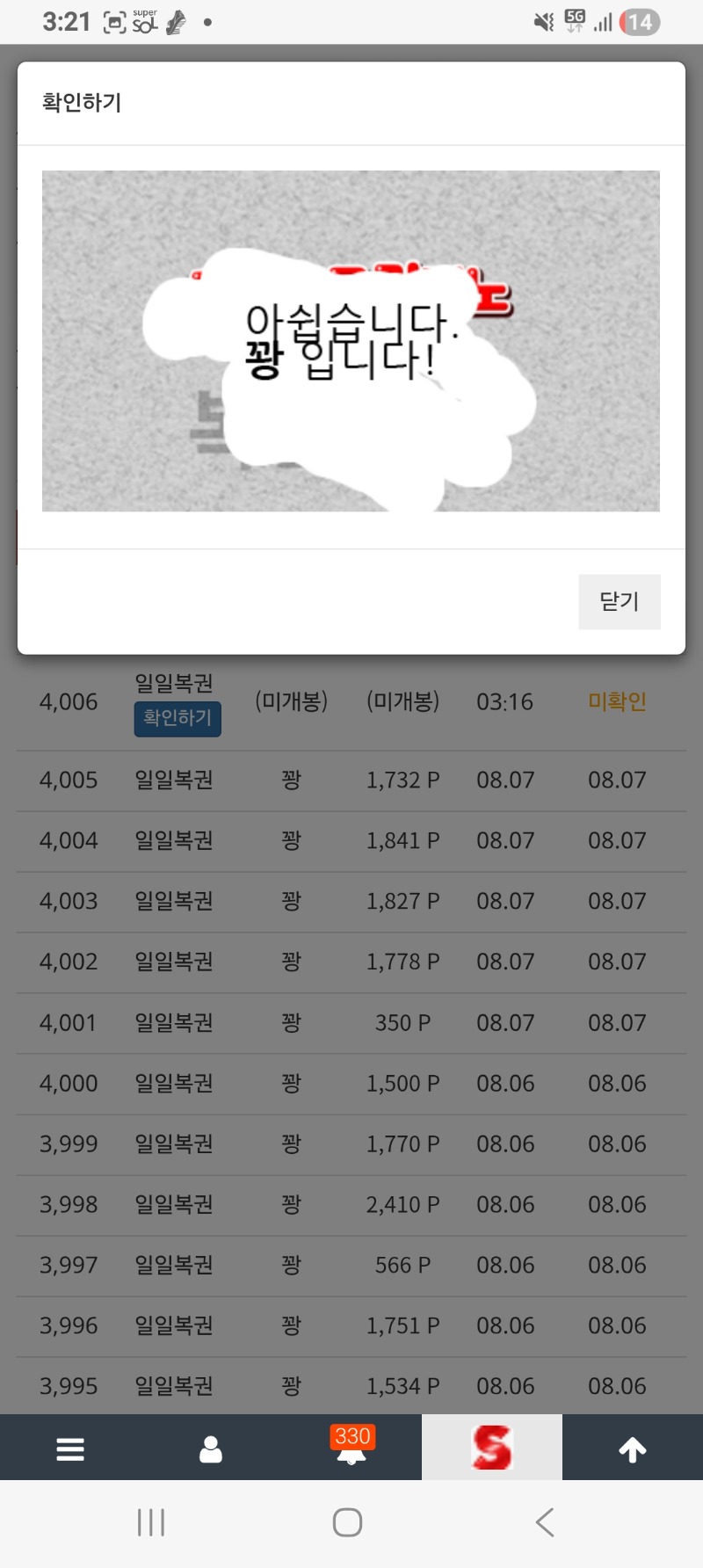Screen dimensions: 703x1568
Task: Go to the system home screen
Action: tap(348, 1522)
